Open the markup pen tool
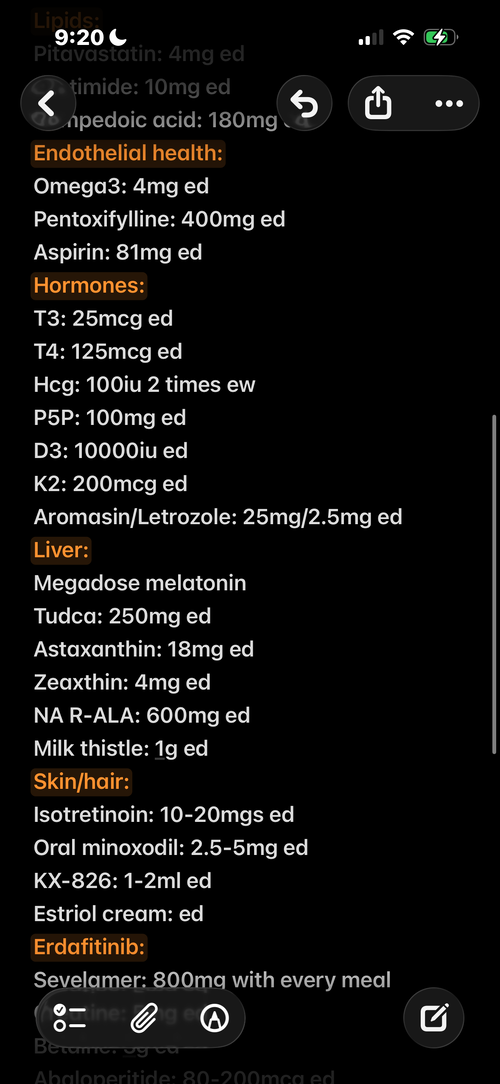Viewport: 500px width, 1084px height. [x=214, y=1018]
